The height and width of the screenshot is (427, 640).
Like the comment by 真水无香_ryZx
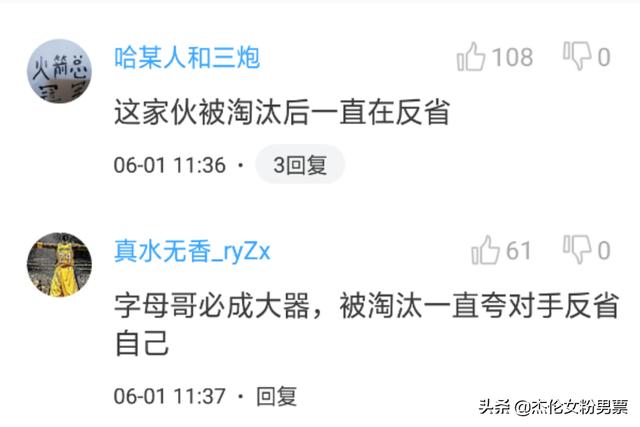(x=485, y=250)
